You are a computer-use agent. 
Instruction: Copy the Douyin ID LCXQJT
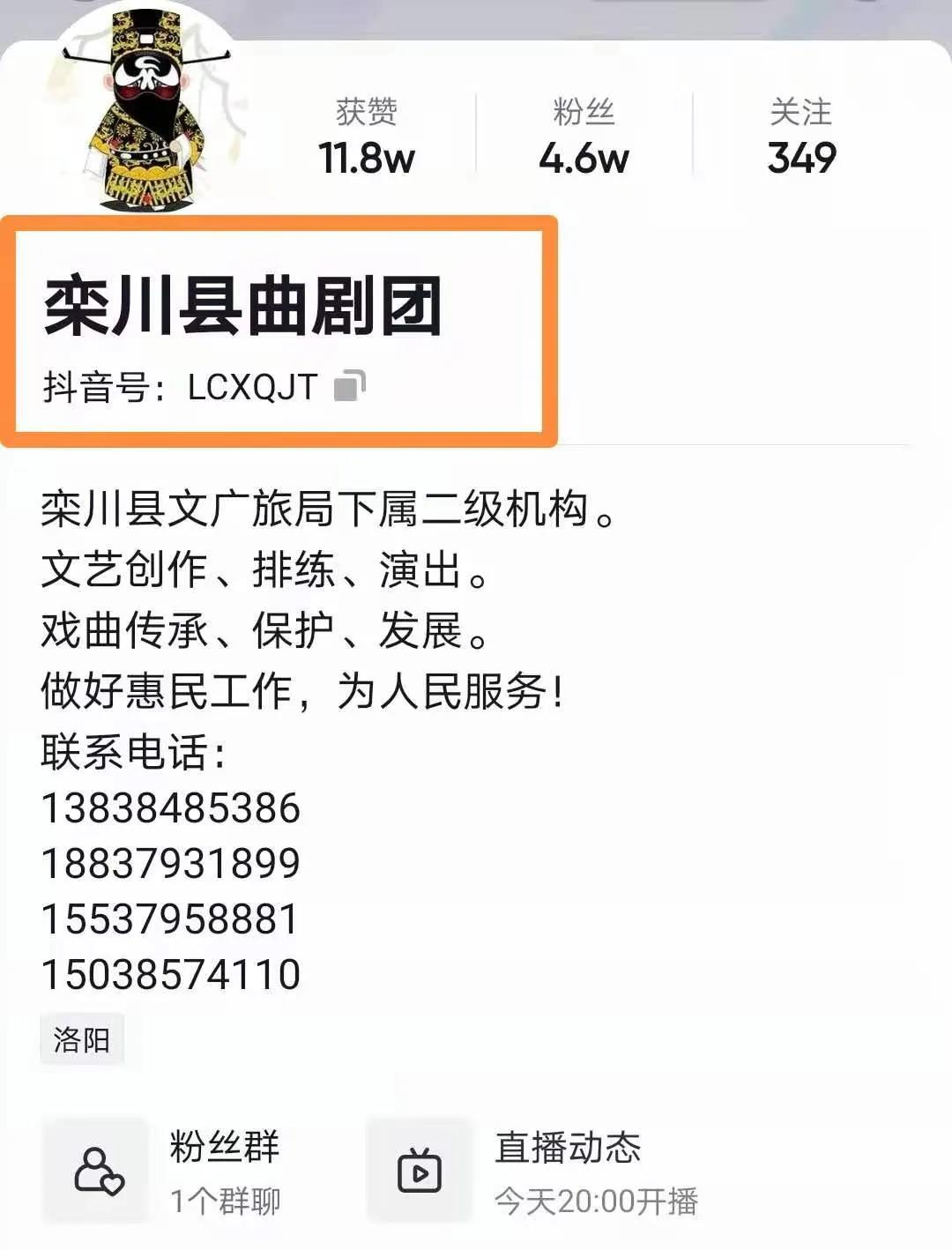[349, 386]
